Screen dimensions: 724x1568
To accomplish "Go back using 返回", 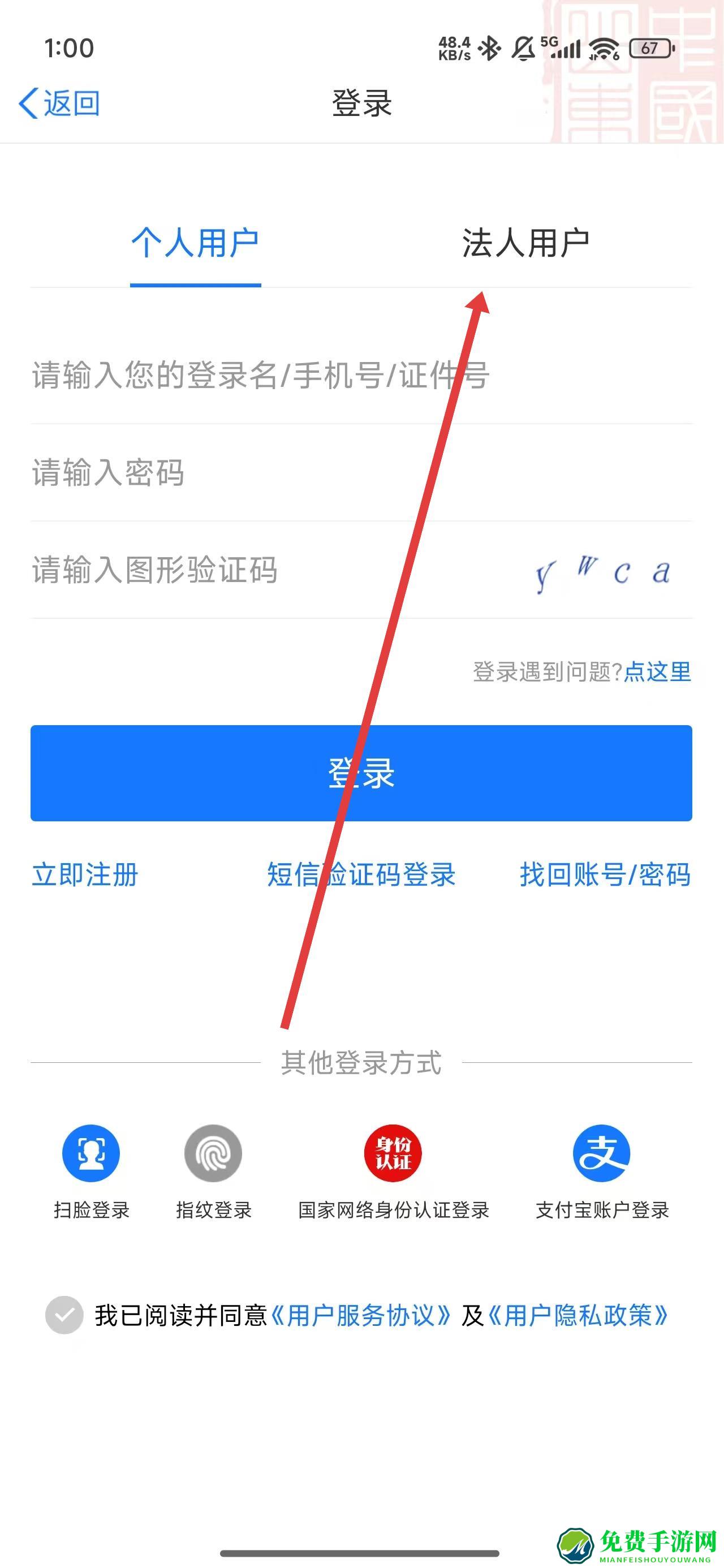I will point(60,104).
